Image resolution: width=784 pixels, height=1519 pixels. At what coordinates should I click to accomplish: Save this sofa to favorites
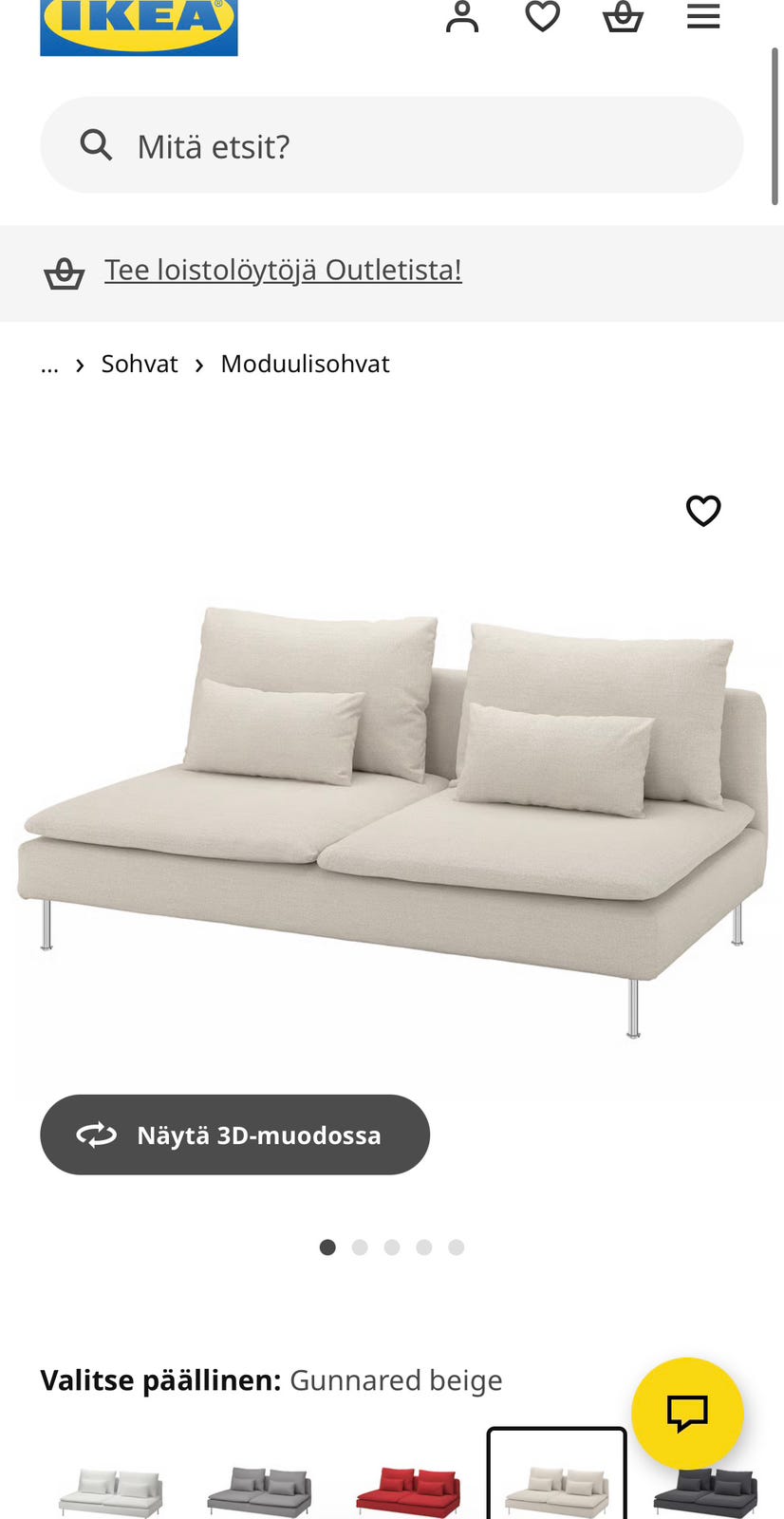coord(703,511)
